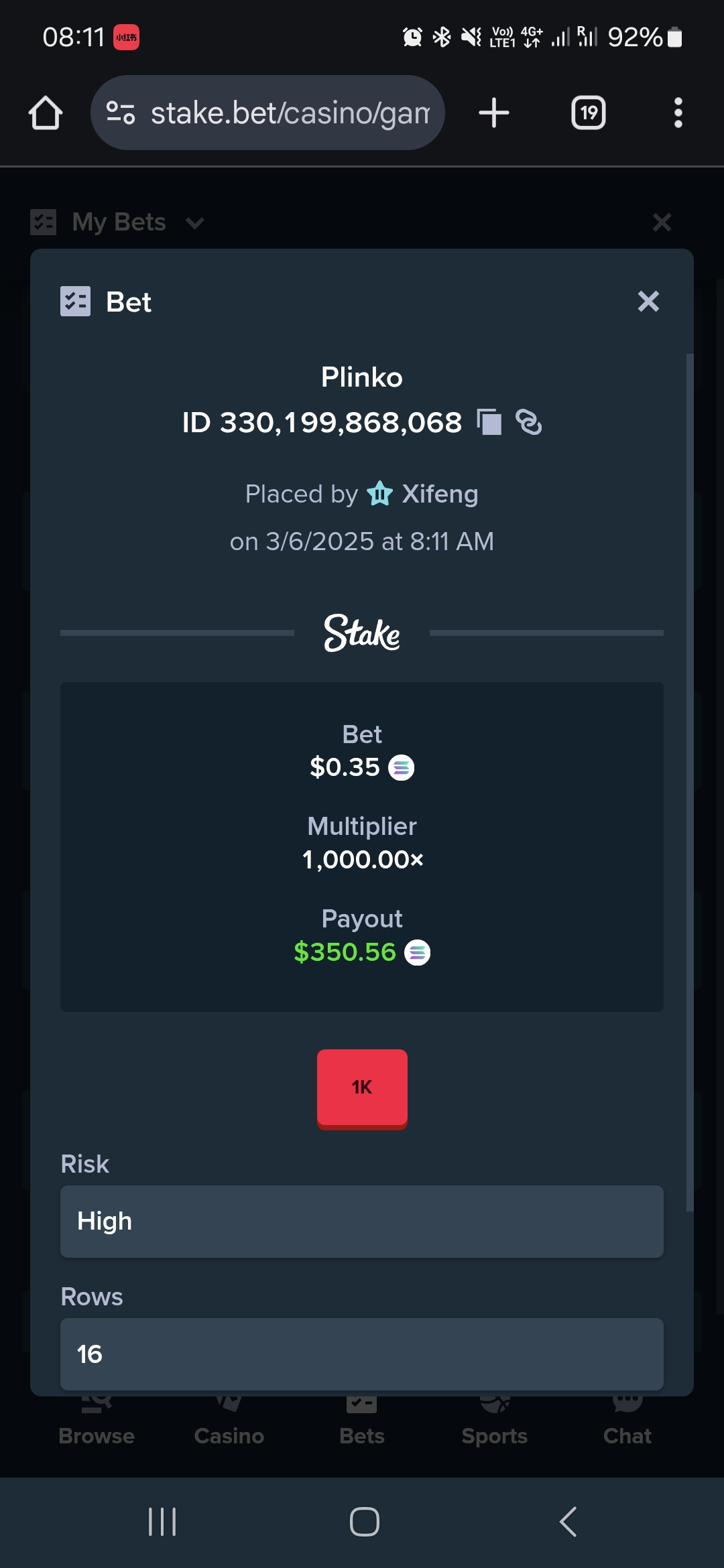Open a new browser tab
724x1568 pixels.
point(494,113)
